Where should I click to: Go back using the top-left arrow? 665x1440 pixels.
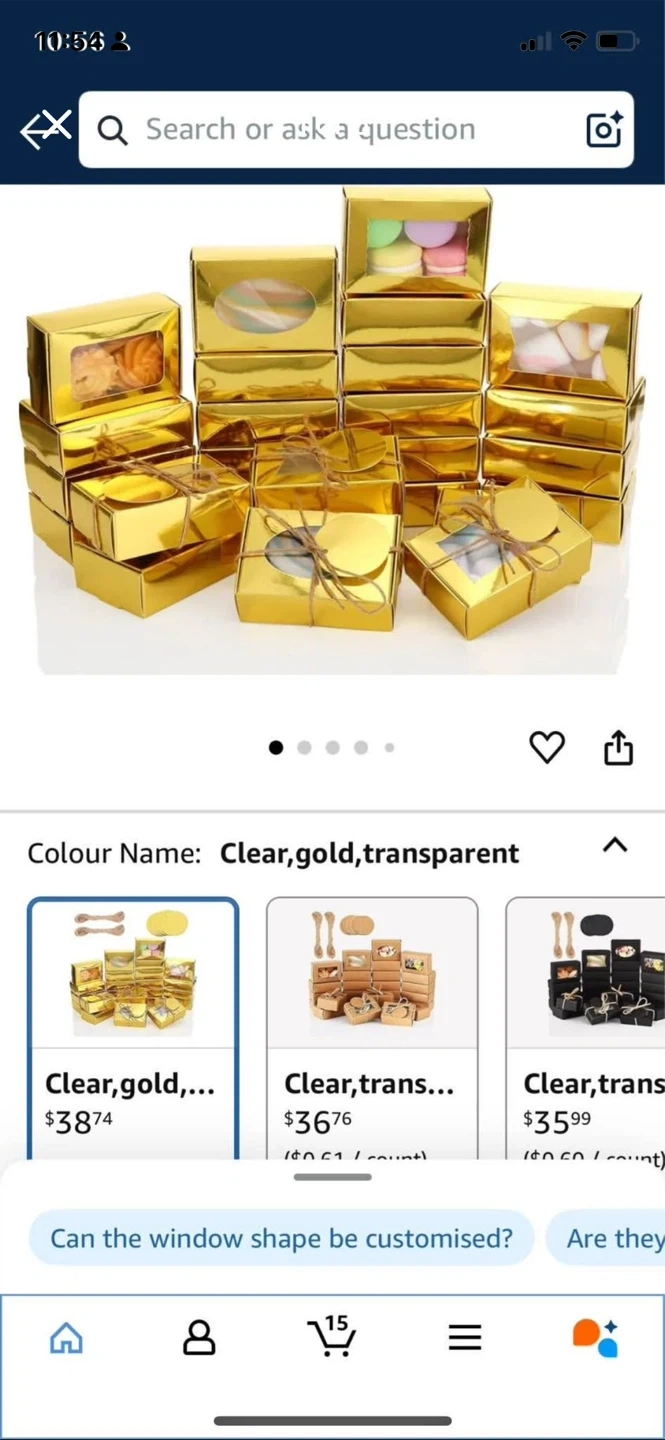coord(45,129)
